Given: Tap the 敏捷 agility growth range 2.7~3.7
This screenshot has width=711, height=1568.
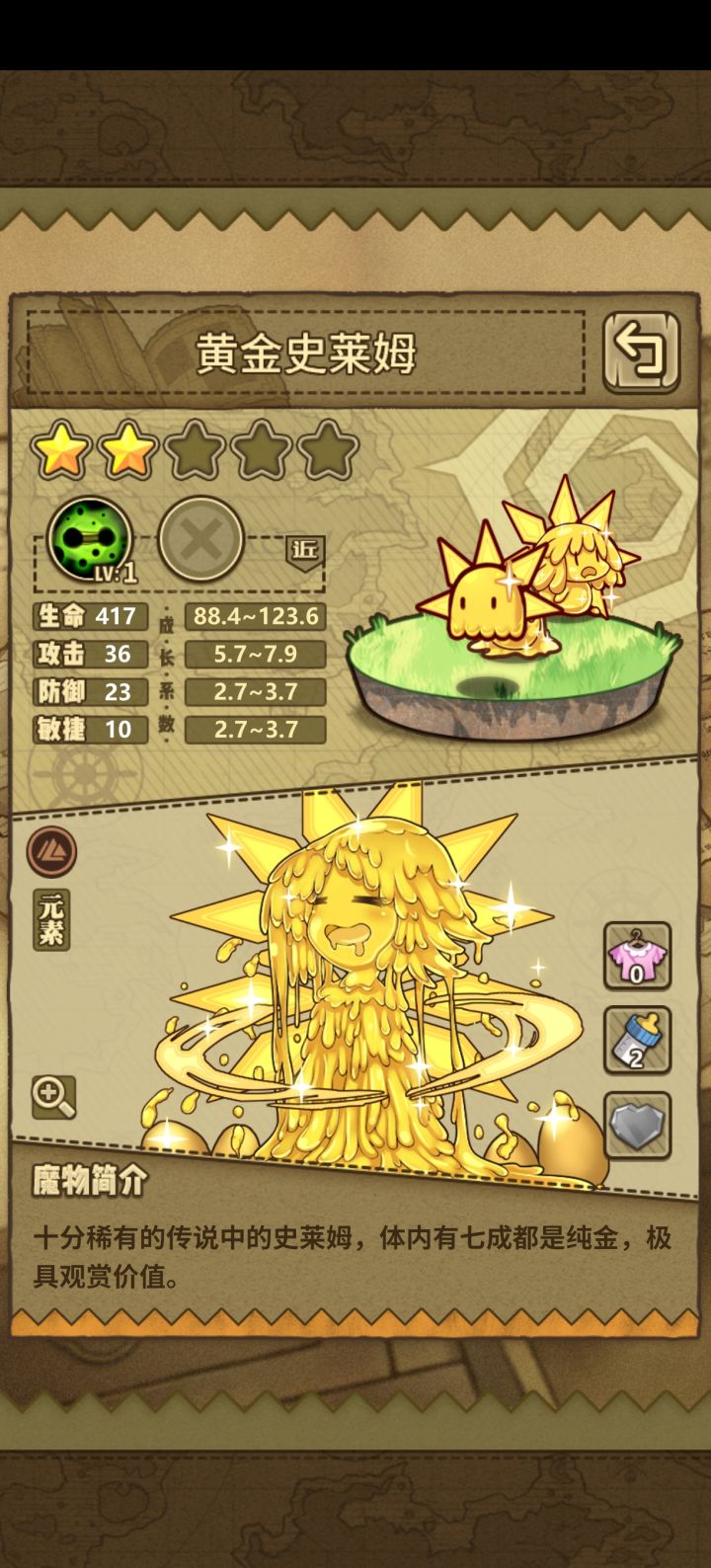Looking at the screenshot, I should (x=254, y=731).
